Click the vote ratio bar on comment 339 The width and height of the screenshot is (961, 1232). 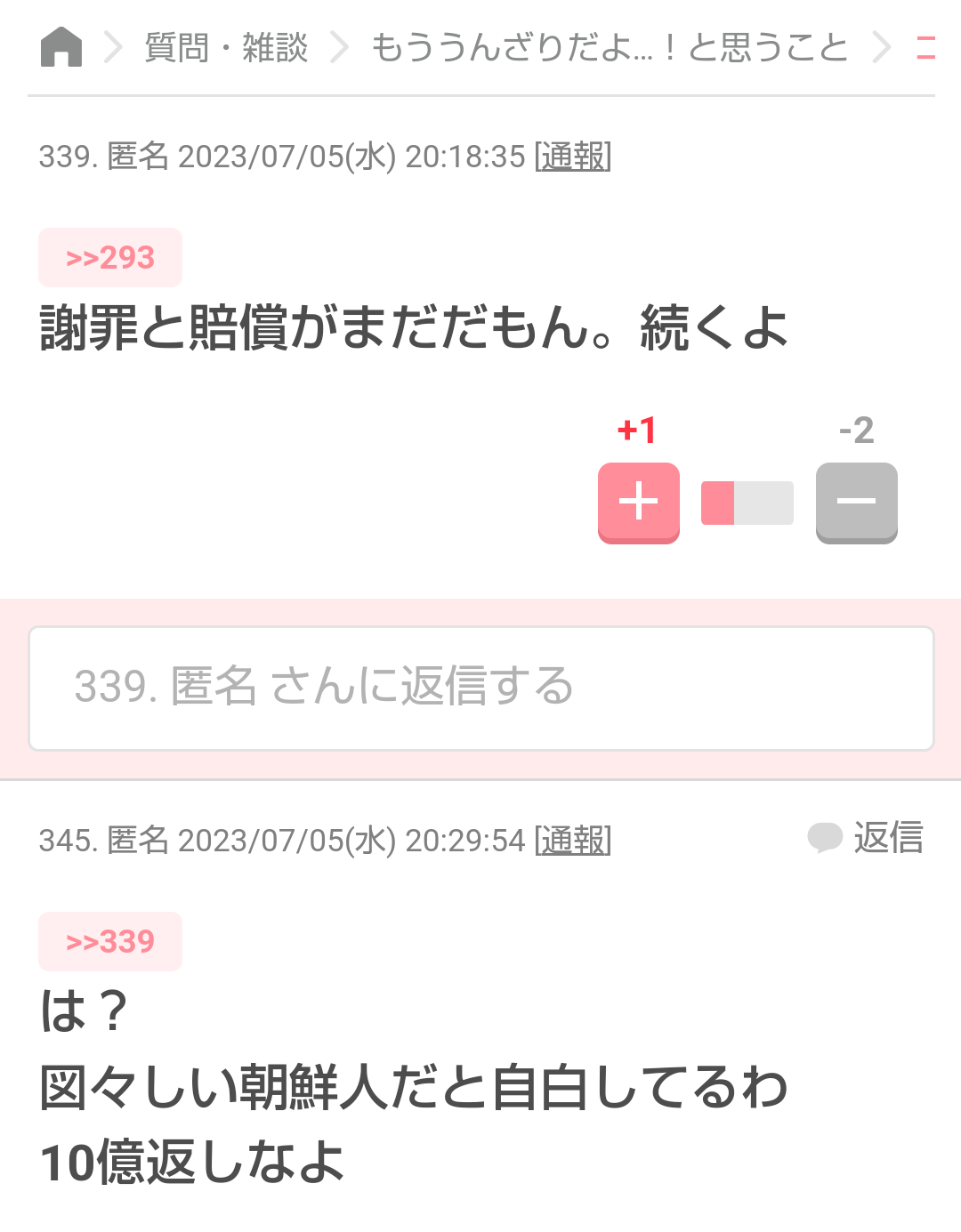747,503
